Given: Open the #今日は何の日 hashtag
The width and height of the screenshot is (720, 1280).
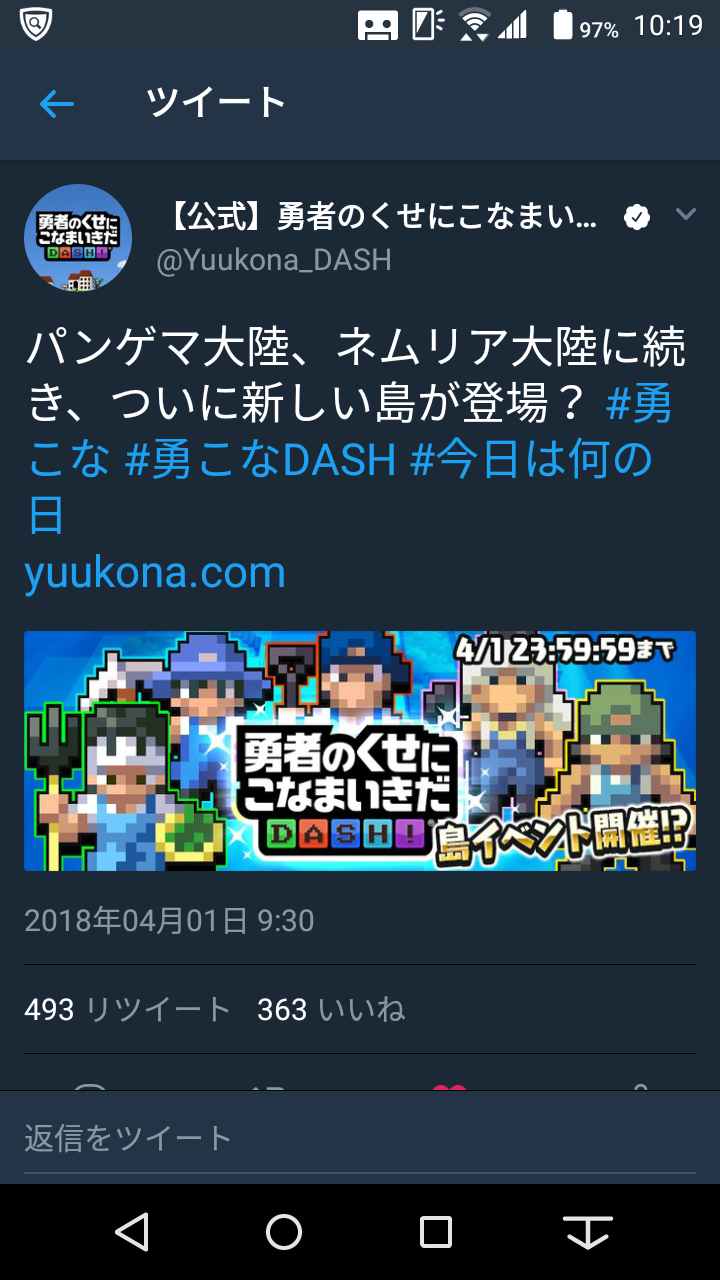Looking at the screenshot, I should pyautogui.click(x=530, y=460).
